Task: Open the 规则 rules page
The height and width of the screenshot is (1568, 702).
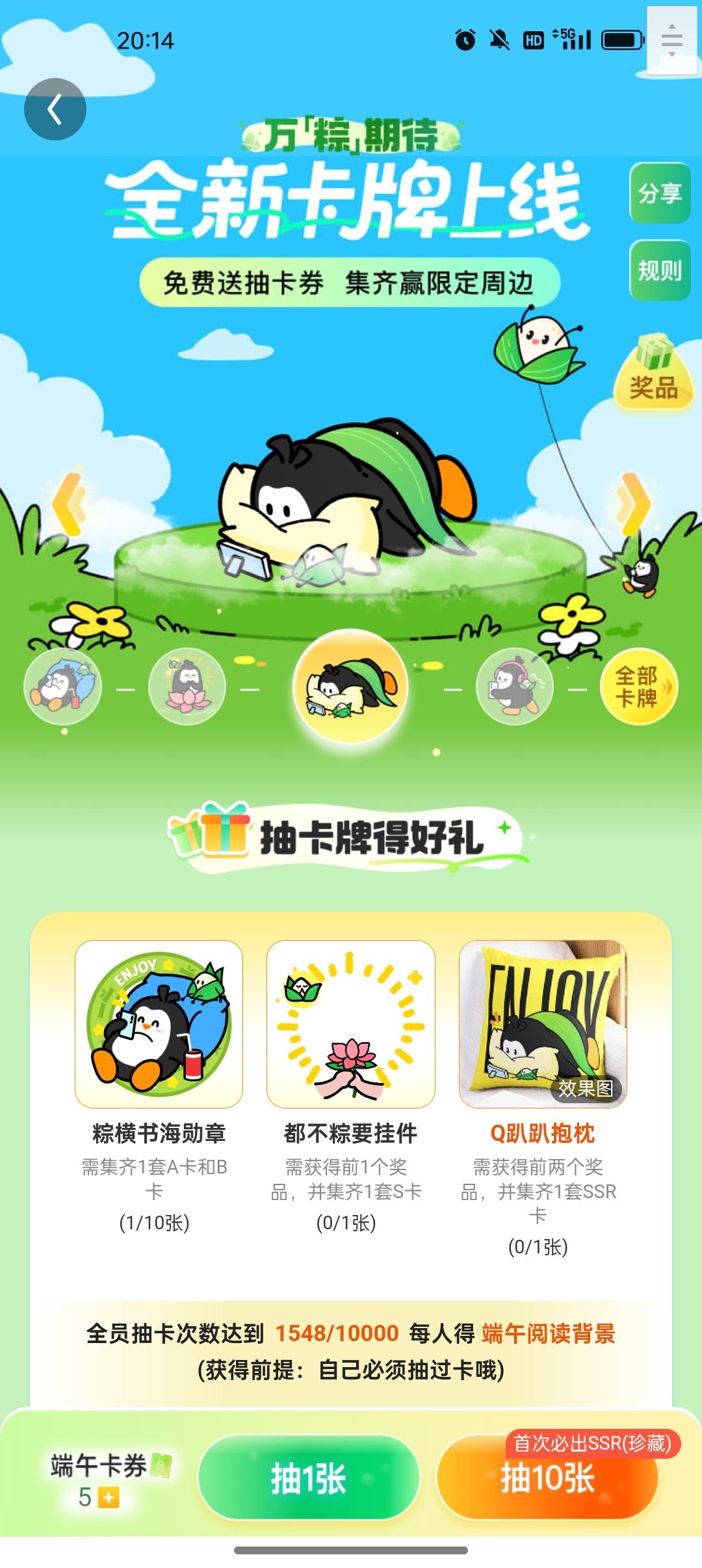Action: point(660,270)
